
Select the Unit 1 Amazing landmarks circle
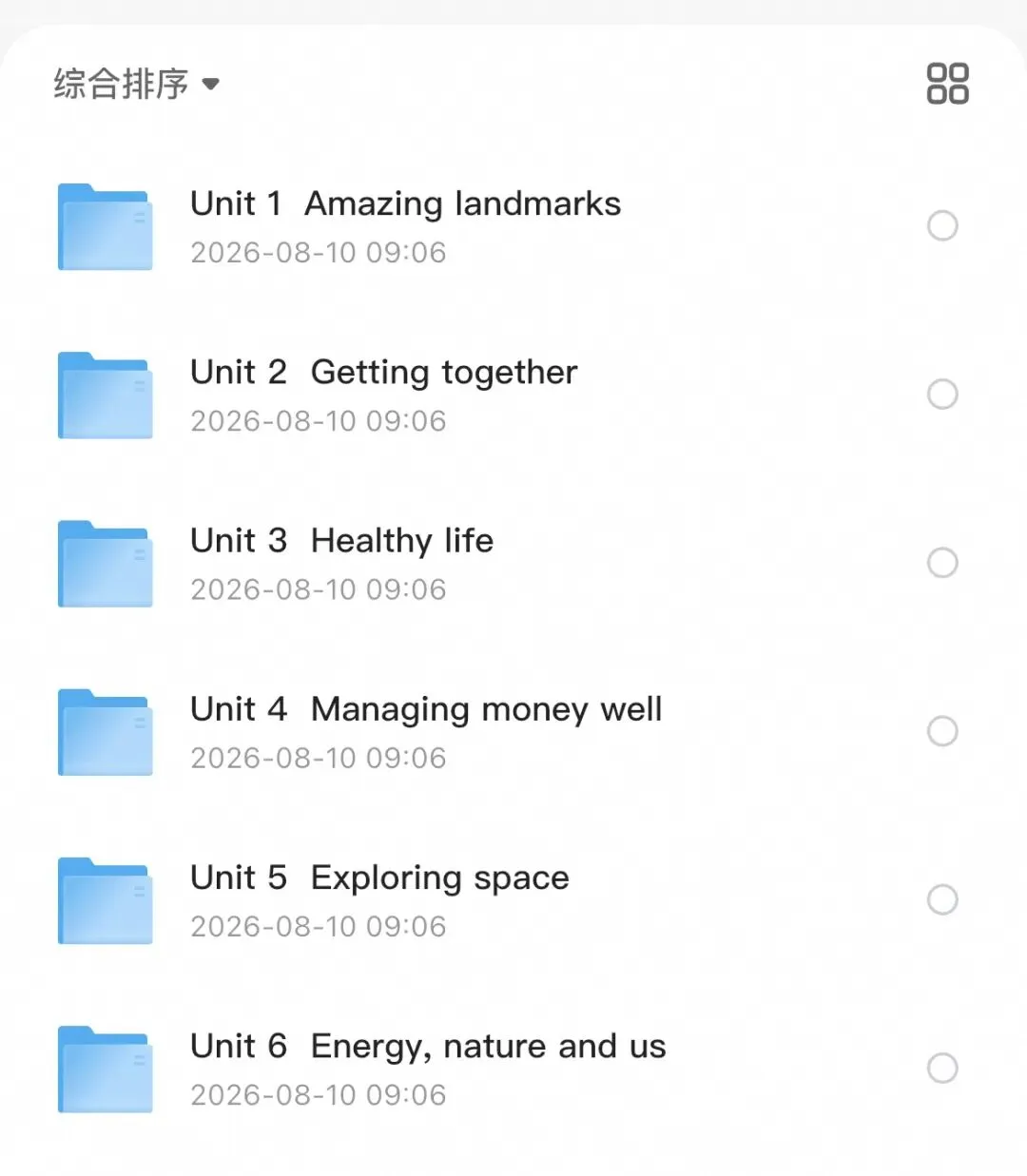pyautogui.click(x=942, y=226)
